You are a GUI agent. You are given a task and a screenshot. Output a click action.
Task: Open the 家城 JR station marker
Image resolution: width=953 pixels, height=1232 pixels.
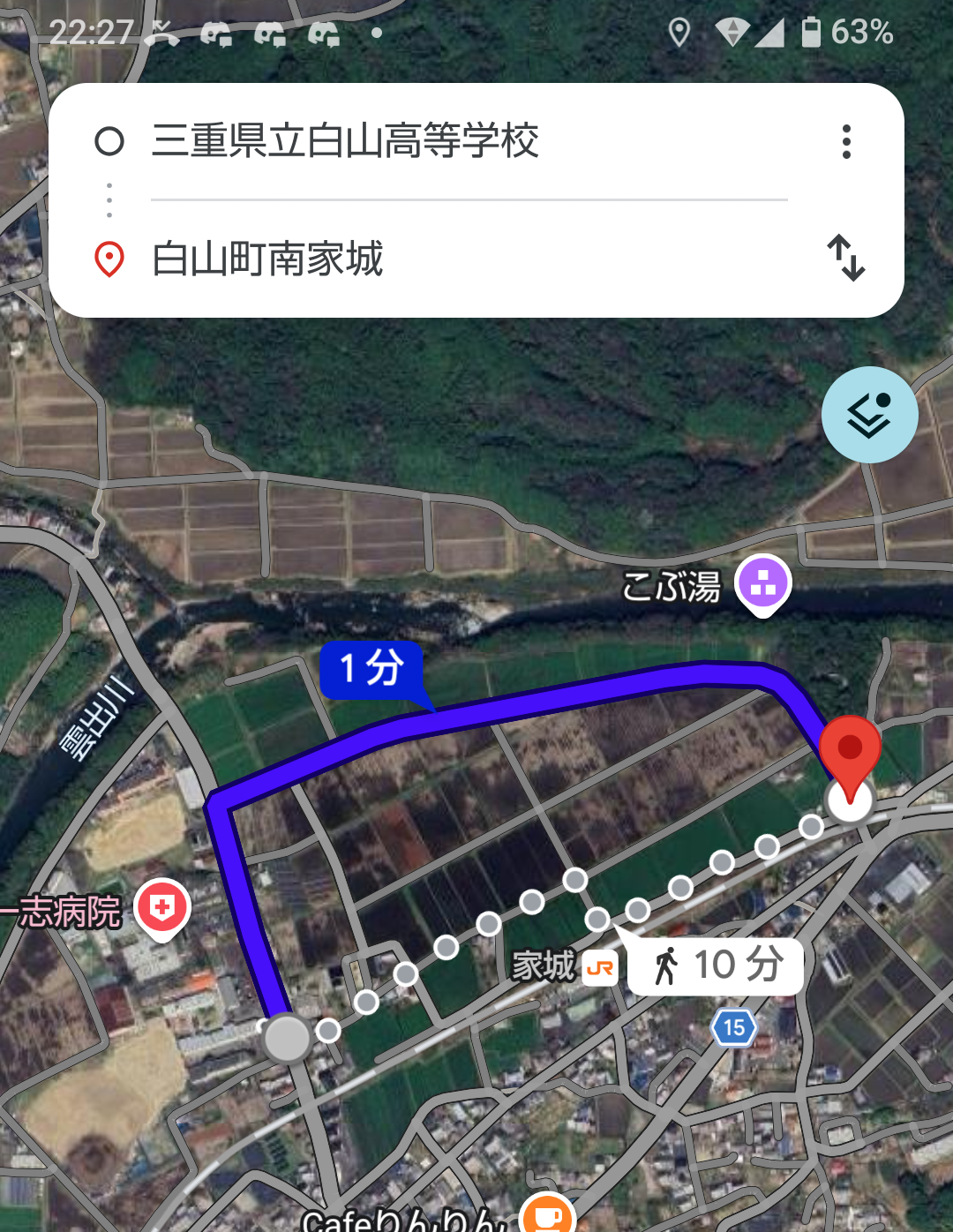tap(600, 968)
